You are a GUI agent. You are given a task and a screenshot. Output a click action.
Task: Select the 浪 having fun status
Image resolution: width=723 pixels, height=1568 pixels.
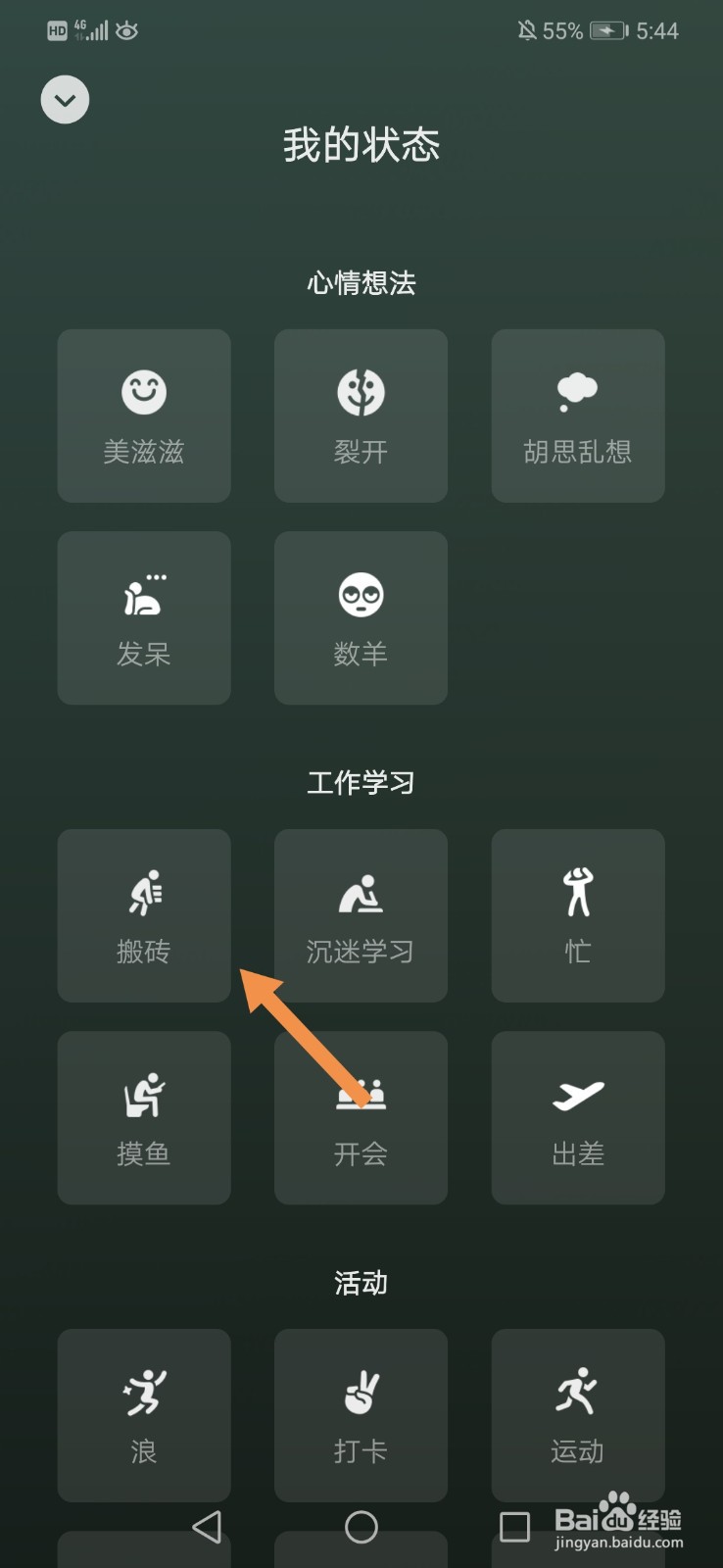(143, 1416)
